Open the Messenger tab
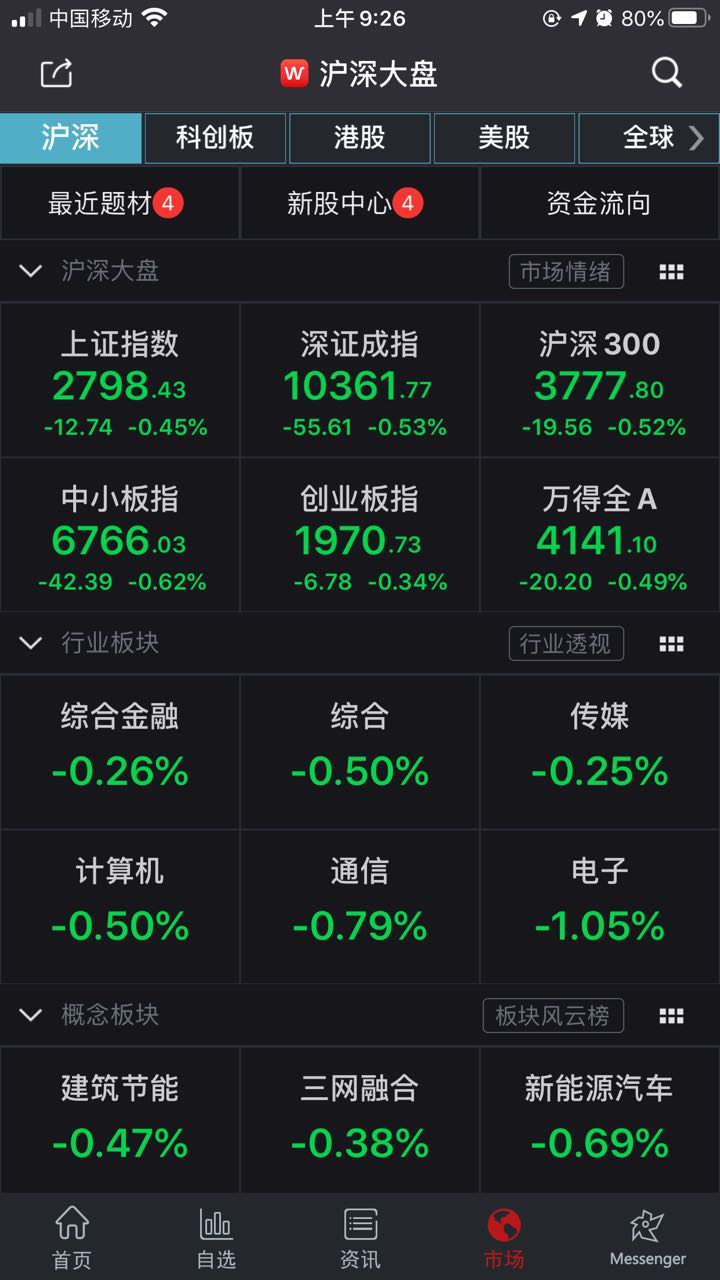 [x=648, y=1237]
